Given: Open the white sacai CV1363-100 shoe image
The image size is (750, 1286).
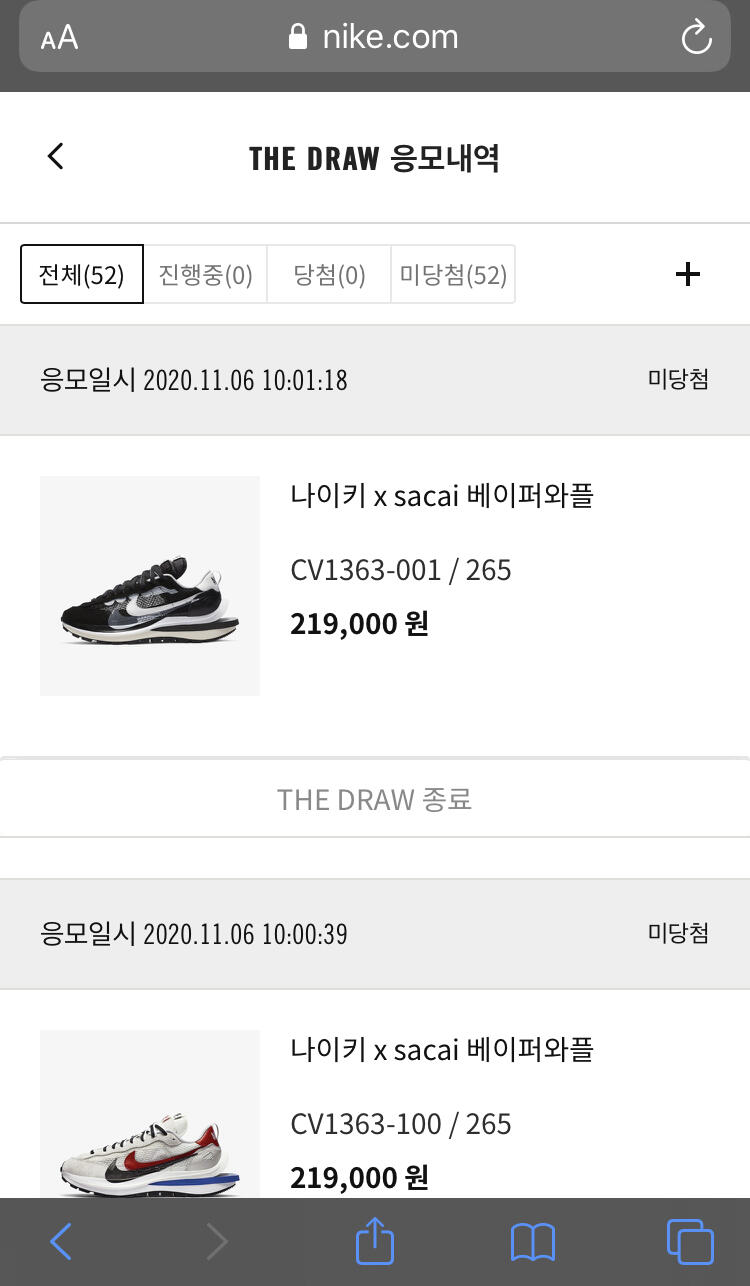Looking at the screenshot, I should 150,1115.
